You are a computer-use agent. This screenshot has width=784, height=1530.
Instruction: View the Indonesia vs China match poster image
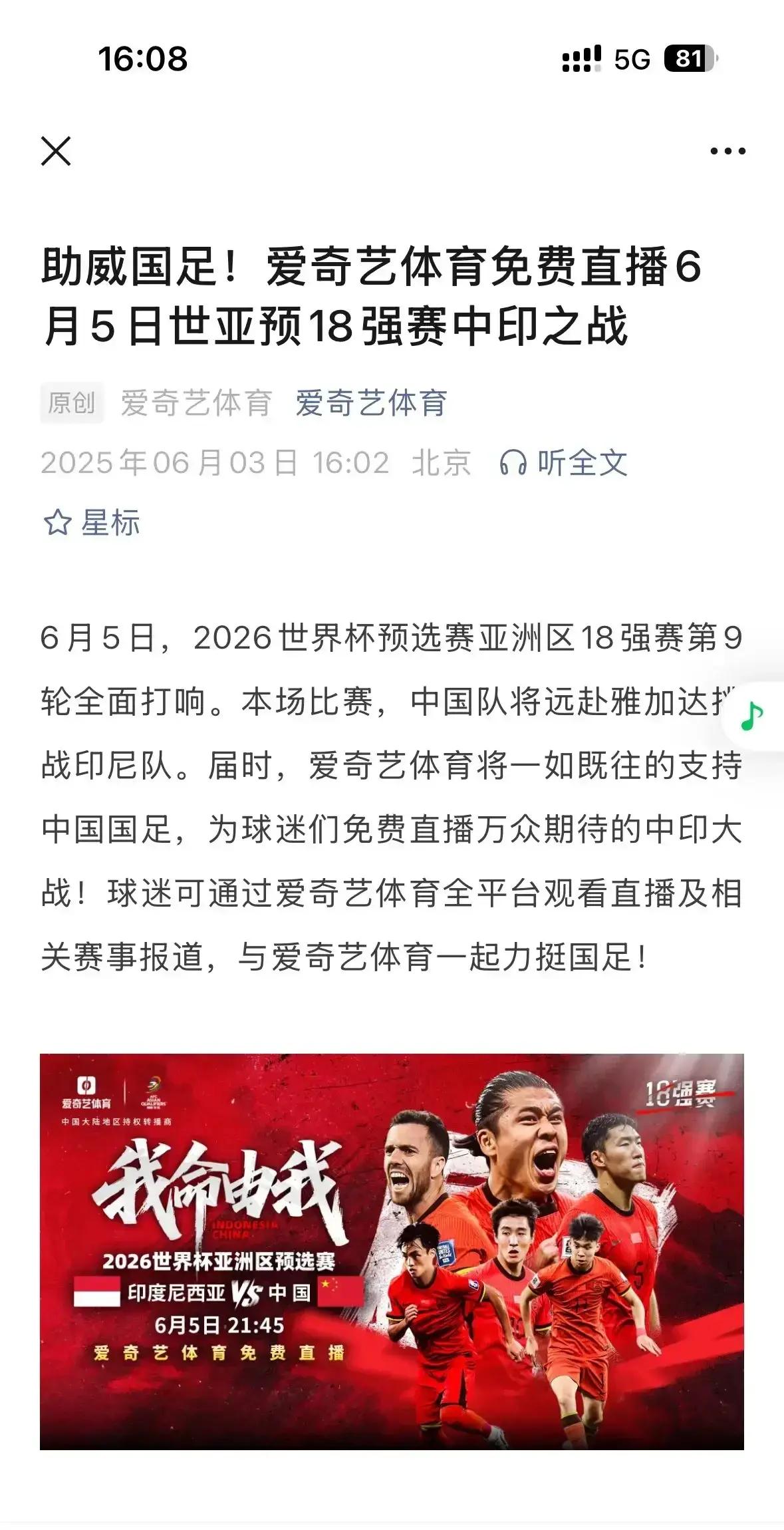pyautogui.click(x=392, y=1253)
